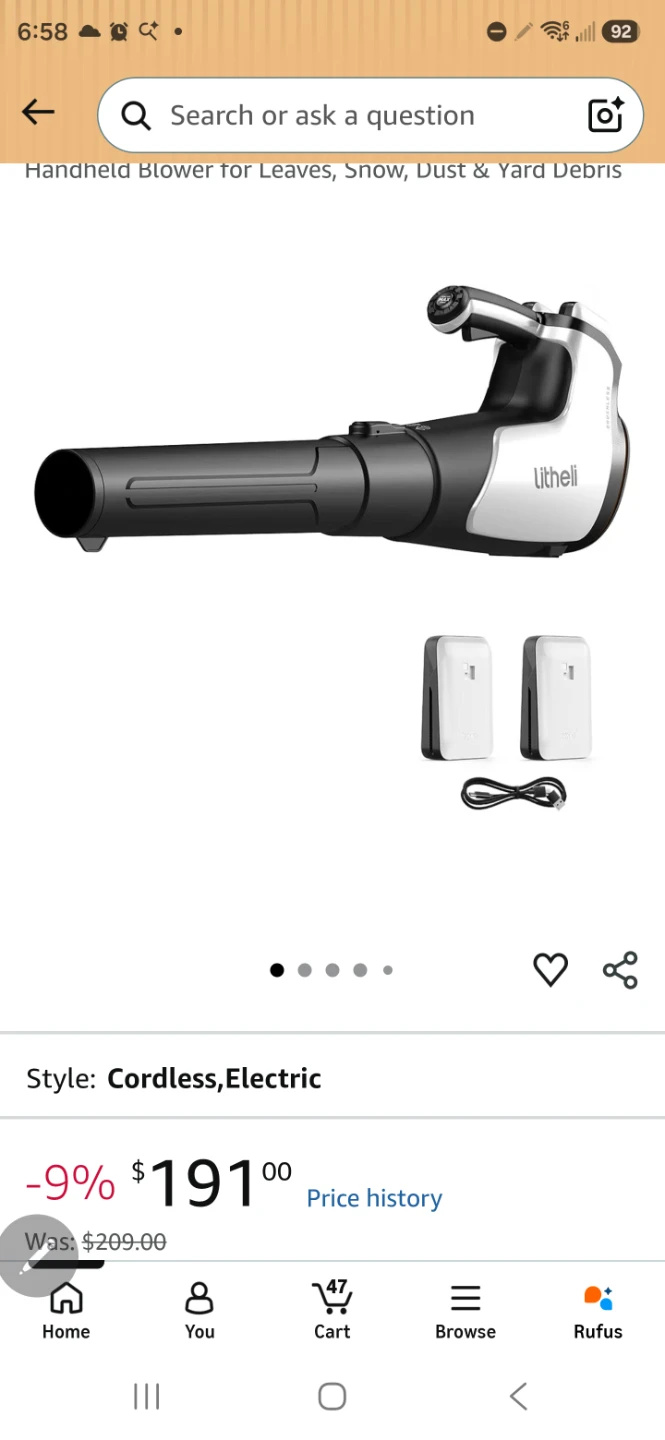This screenshot has height=1440, width=665.
Task: Go to the Home tab
Action: pos(66,1311)
